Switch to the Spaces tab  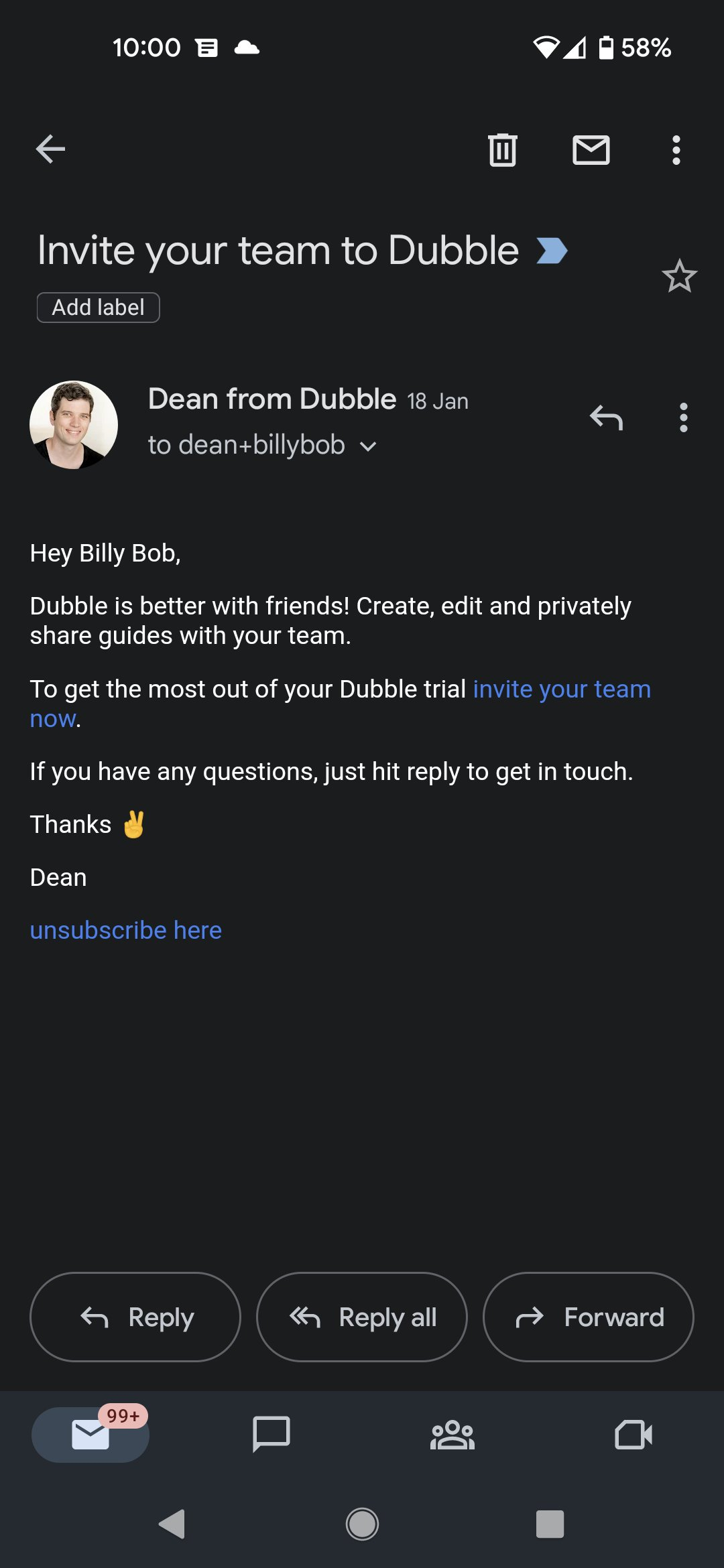(x=452, y=1435)
